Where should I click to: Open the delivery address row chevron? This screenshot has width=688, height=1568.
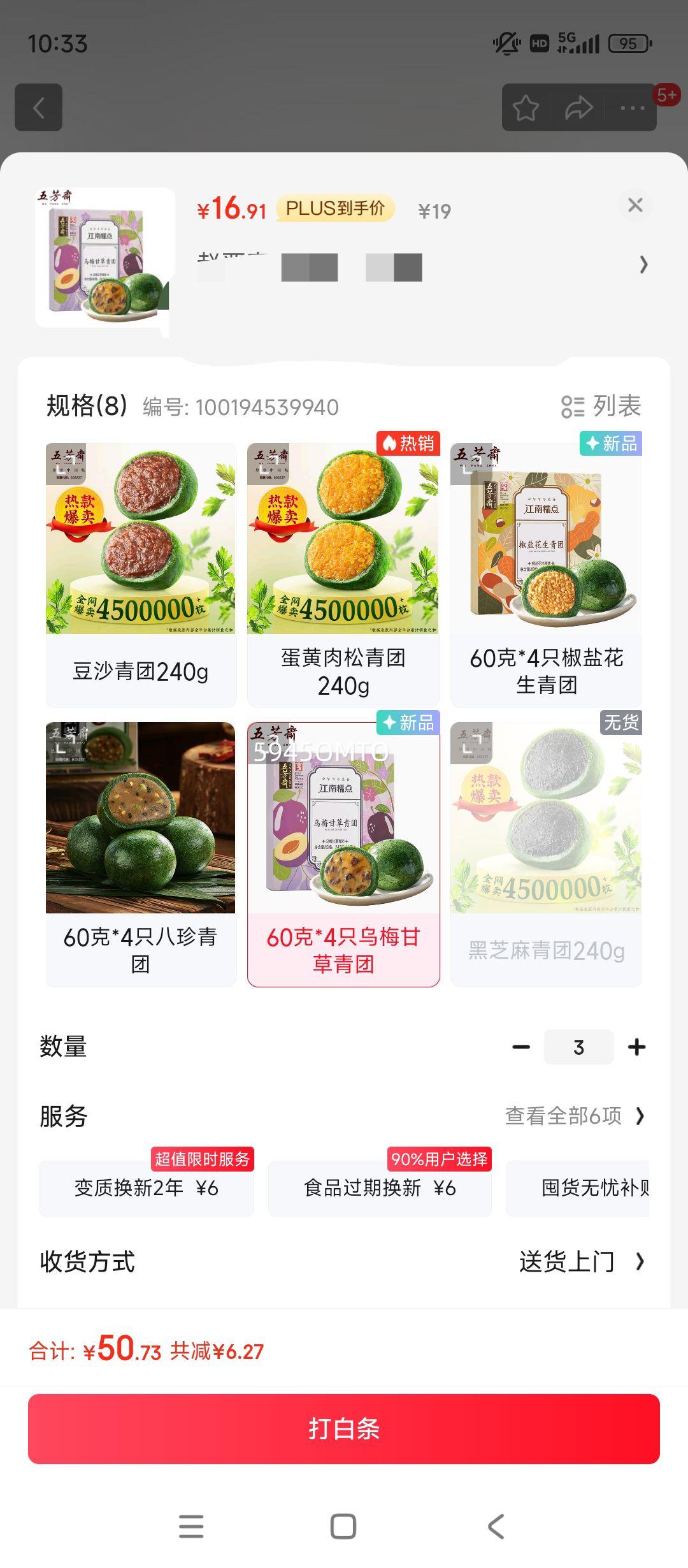(x=643, y=265)
